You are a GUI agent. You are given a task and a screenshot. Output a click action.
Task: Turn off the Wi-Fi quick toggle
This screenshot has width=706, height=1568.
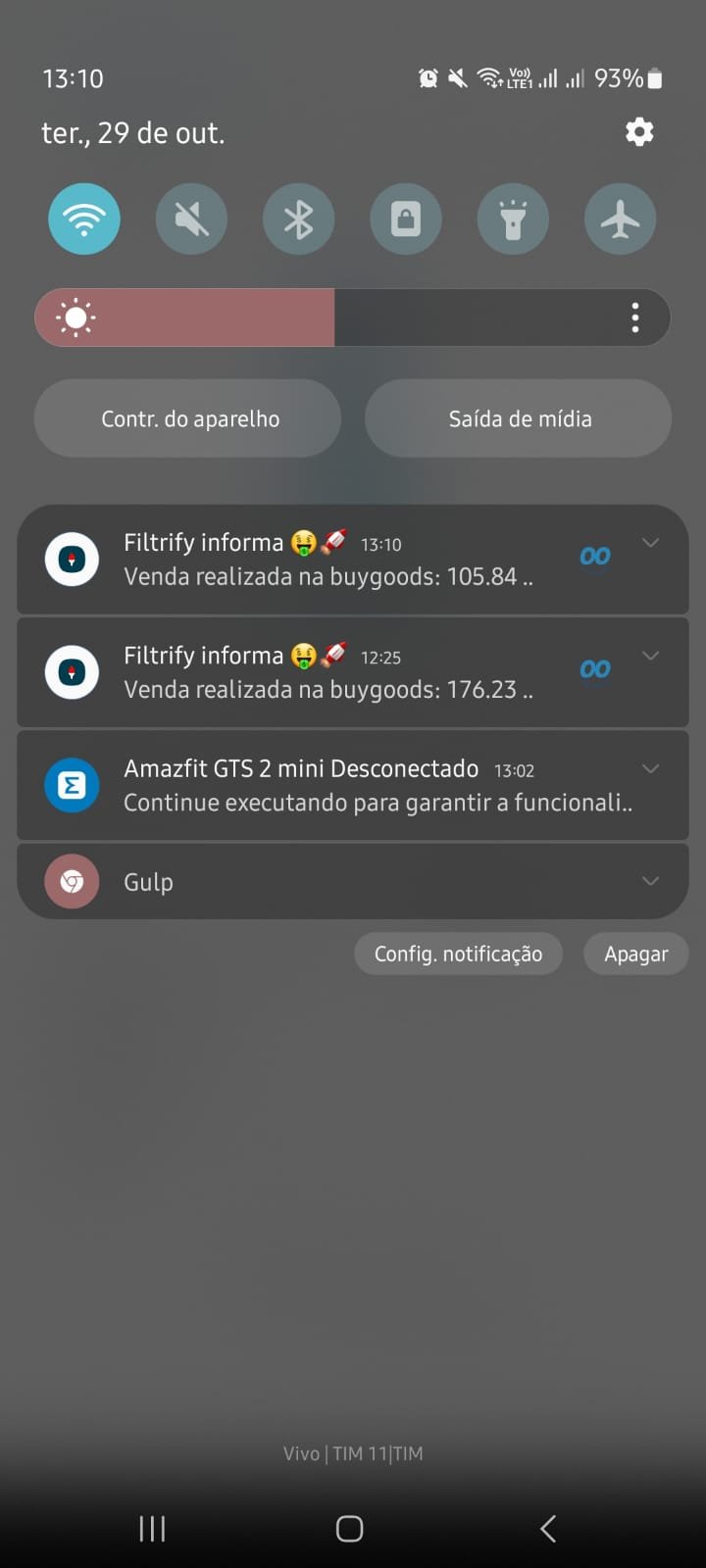click(84, 220)
